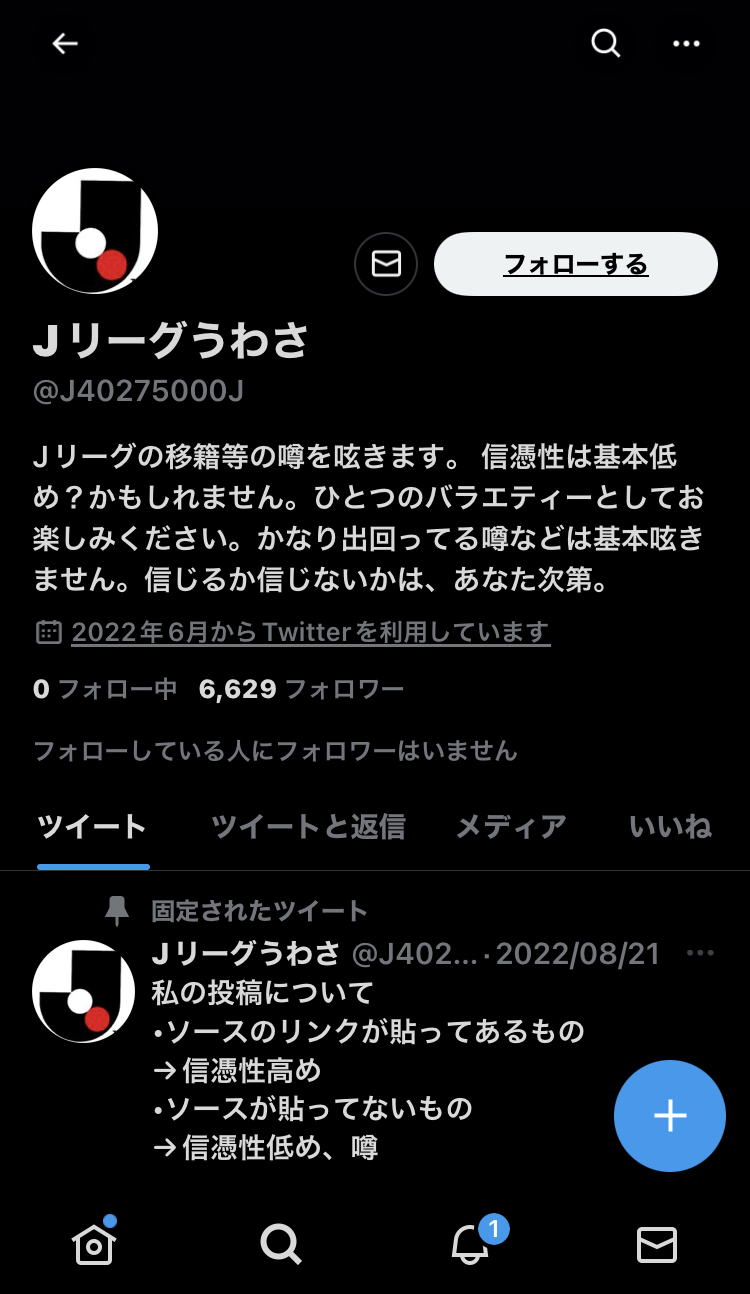750x1294 pixels.
Task: Open the messages tab in bottom bar
Action: point(657,1245)
